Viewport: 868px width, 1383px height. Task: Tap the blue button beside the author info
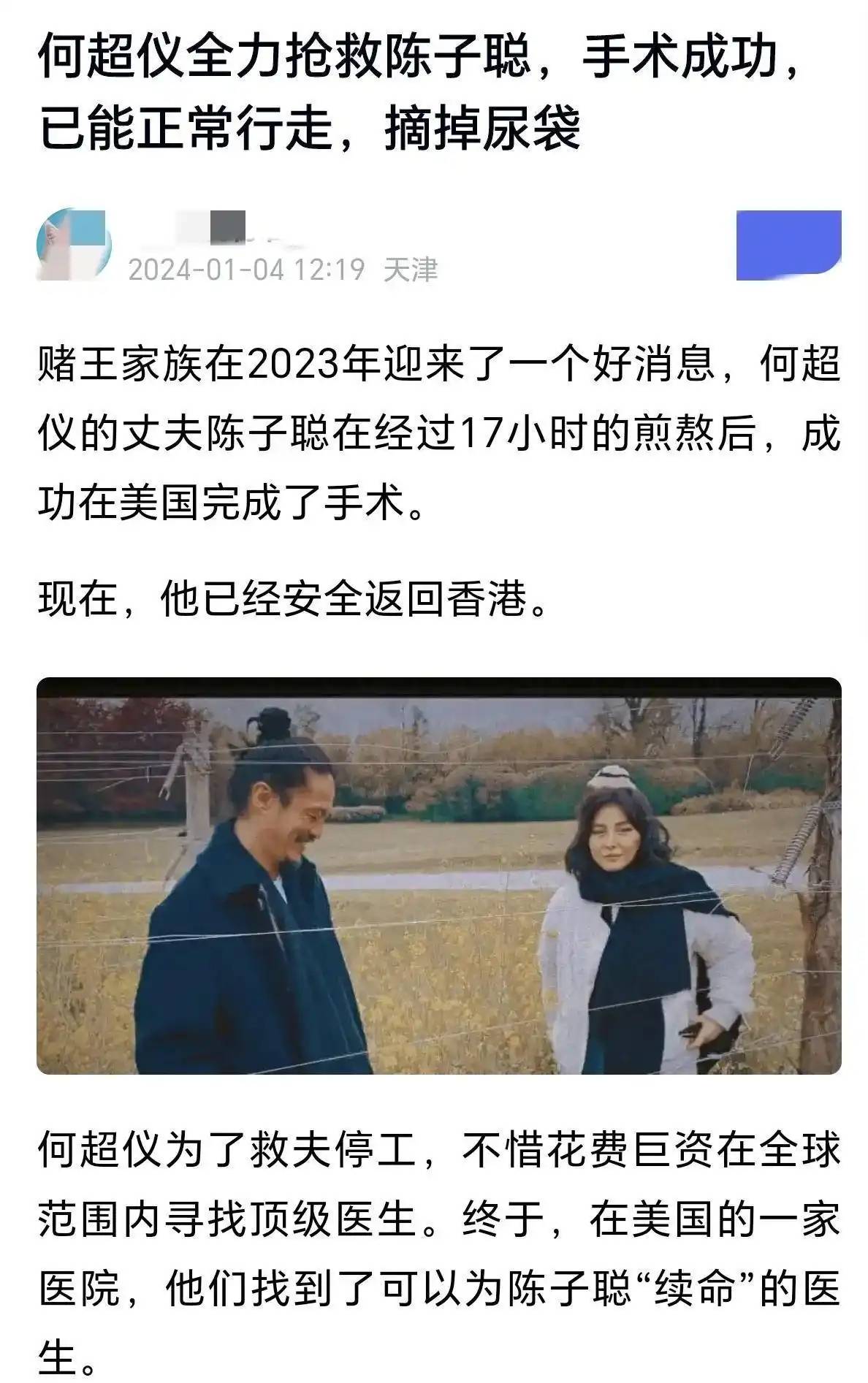[x=788, y=245]
